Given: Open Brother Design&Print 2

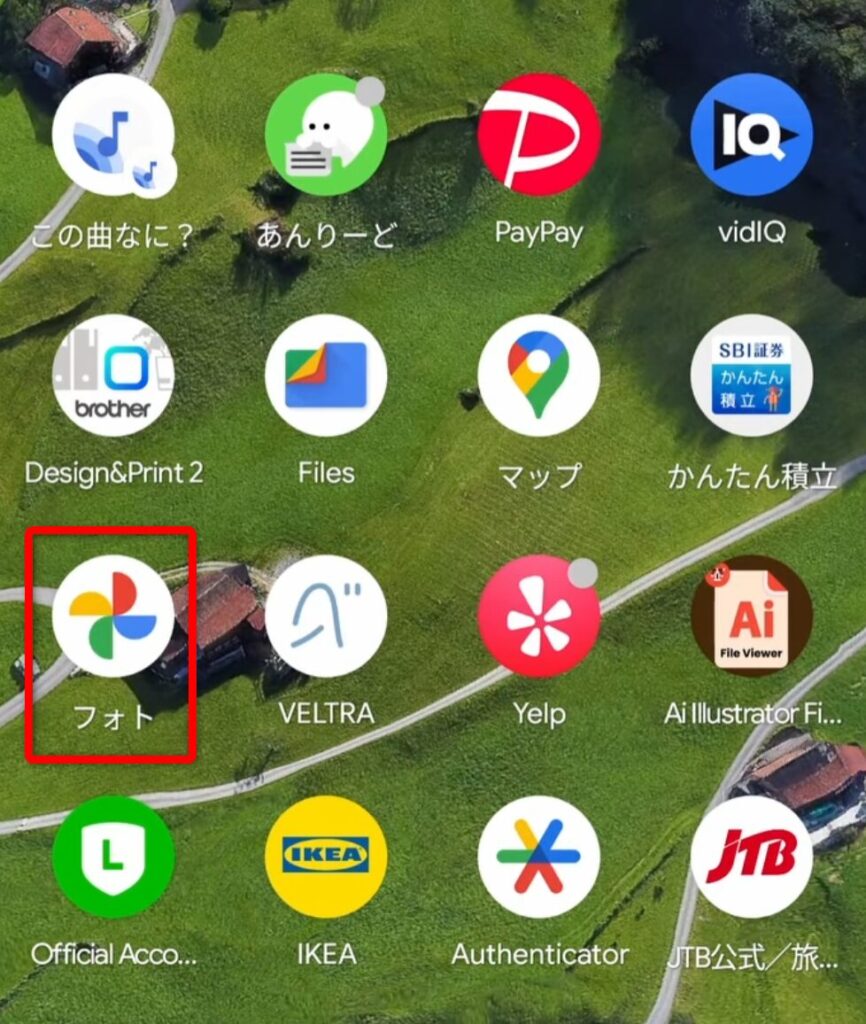Looking at the screenshot, I should (113, 376).
